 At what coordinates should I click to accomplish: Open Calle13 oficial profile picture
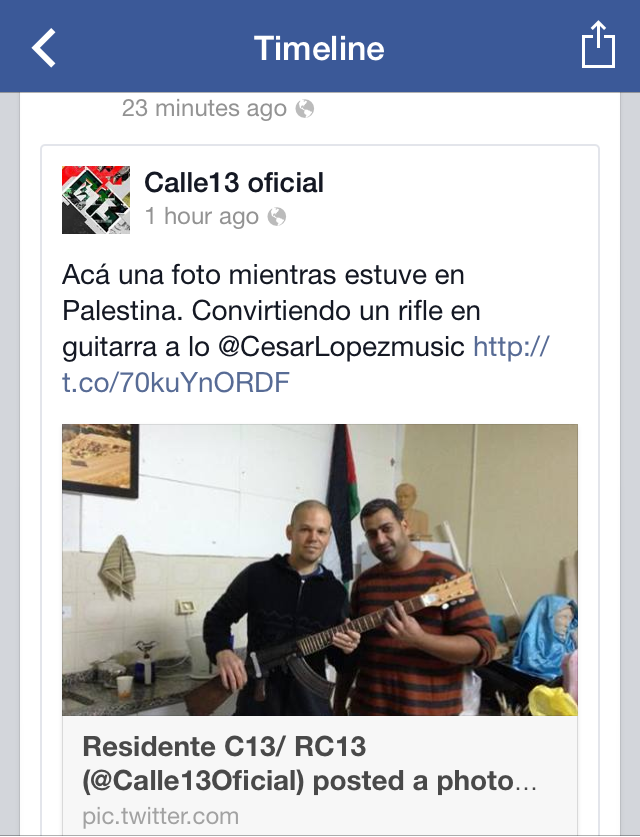[x=96, y=200]
